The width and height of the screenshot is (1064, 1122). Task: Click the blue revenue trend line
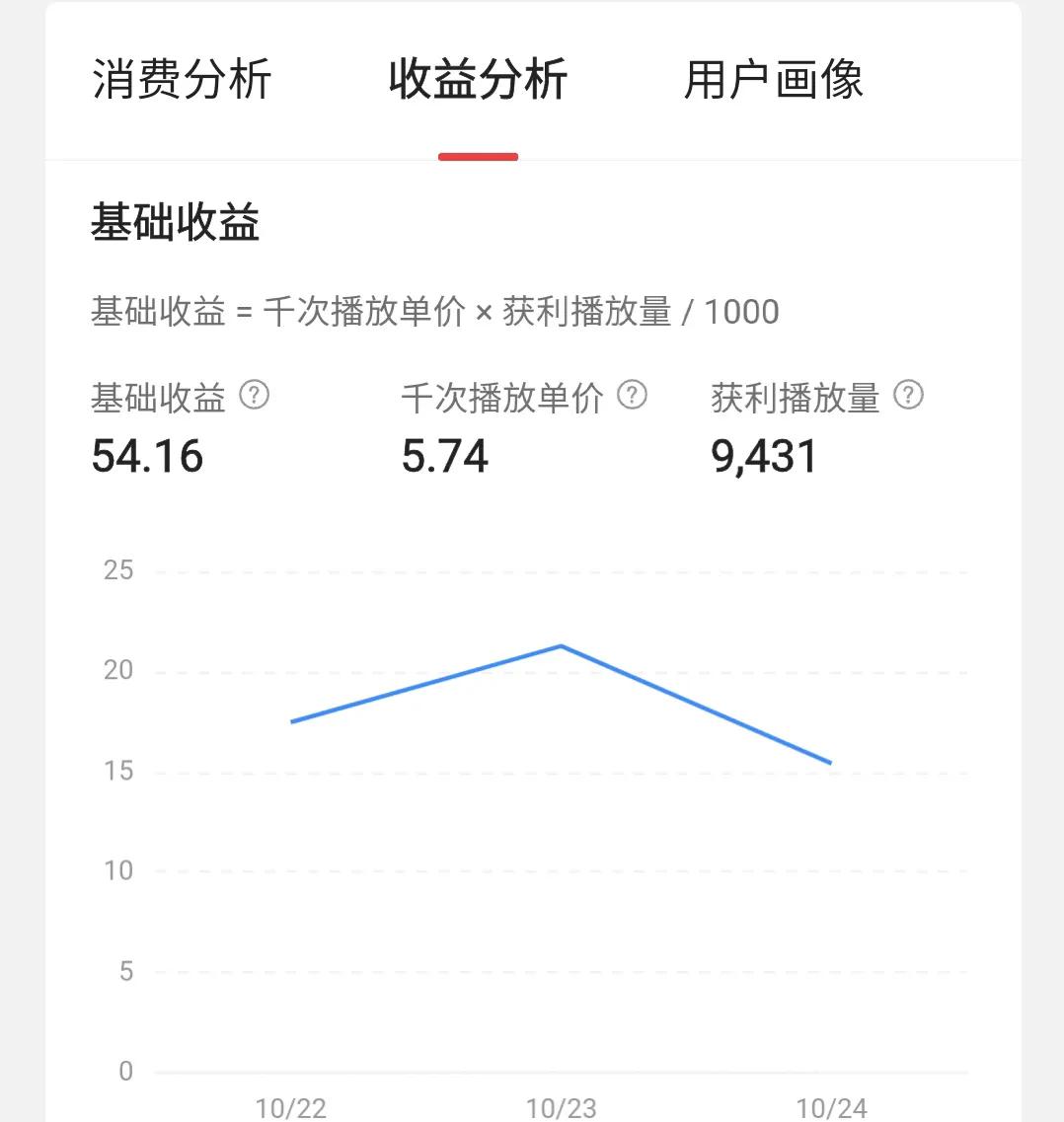click(x=424, y=685)
